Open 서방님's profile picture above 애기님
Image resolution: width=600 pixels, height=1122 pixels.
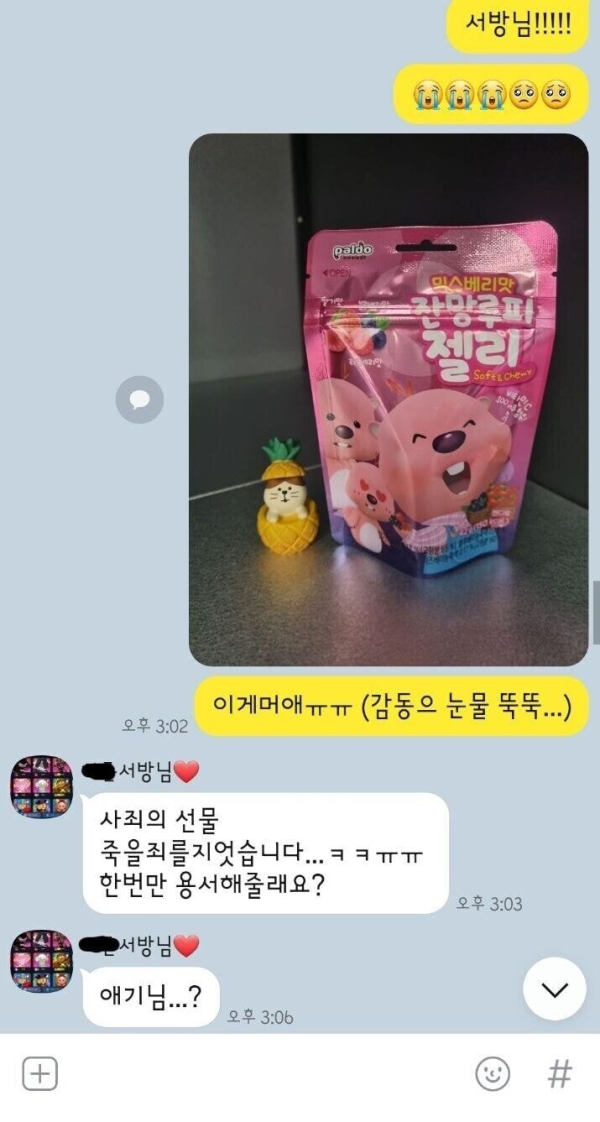point(42,960)
